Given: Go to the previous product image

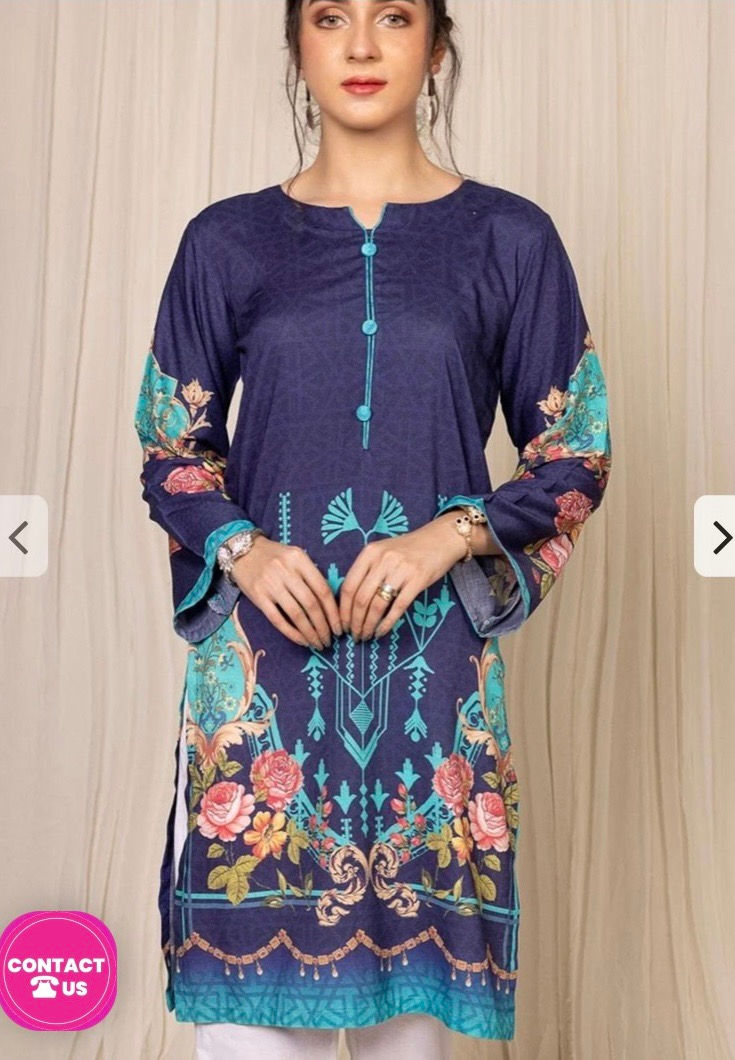Looking at the screenshot, I should 20,537.
